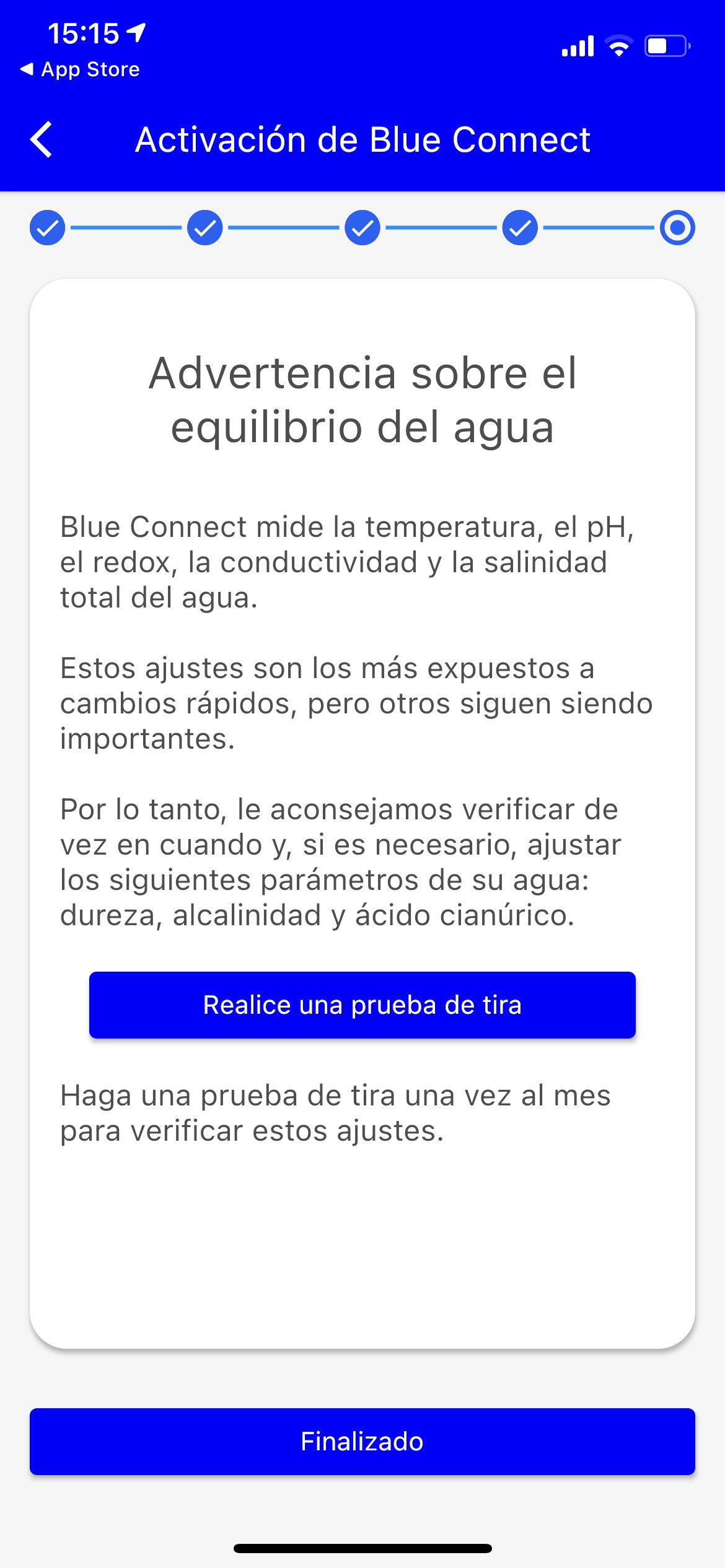Go back using the header arrow

click(42, 139)
